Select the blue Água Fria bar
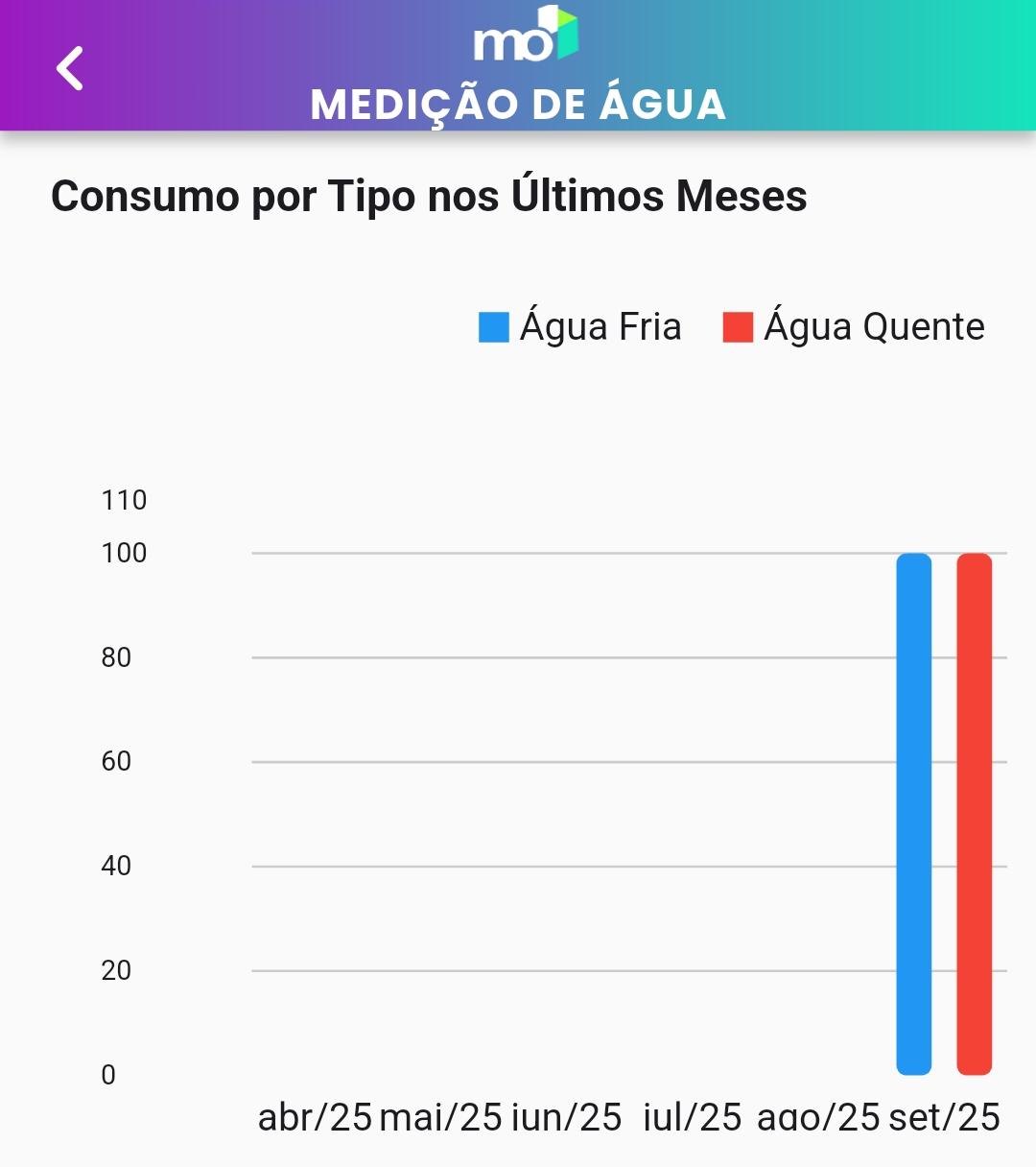The width and height of the screenshot is (1036, 1167). pyautogui.click(x=911, y=814)
